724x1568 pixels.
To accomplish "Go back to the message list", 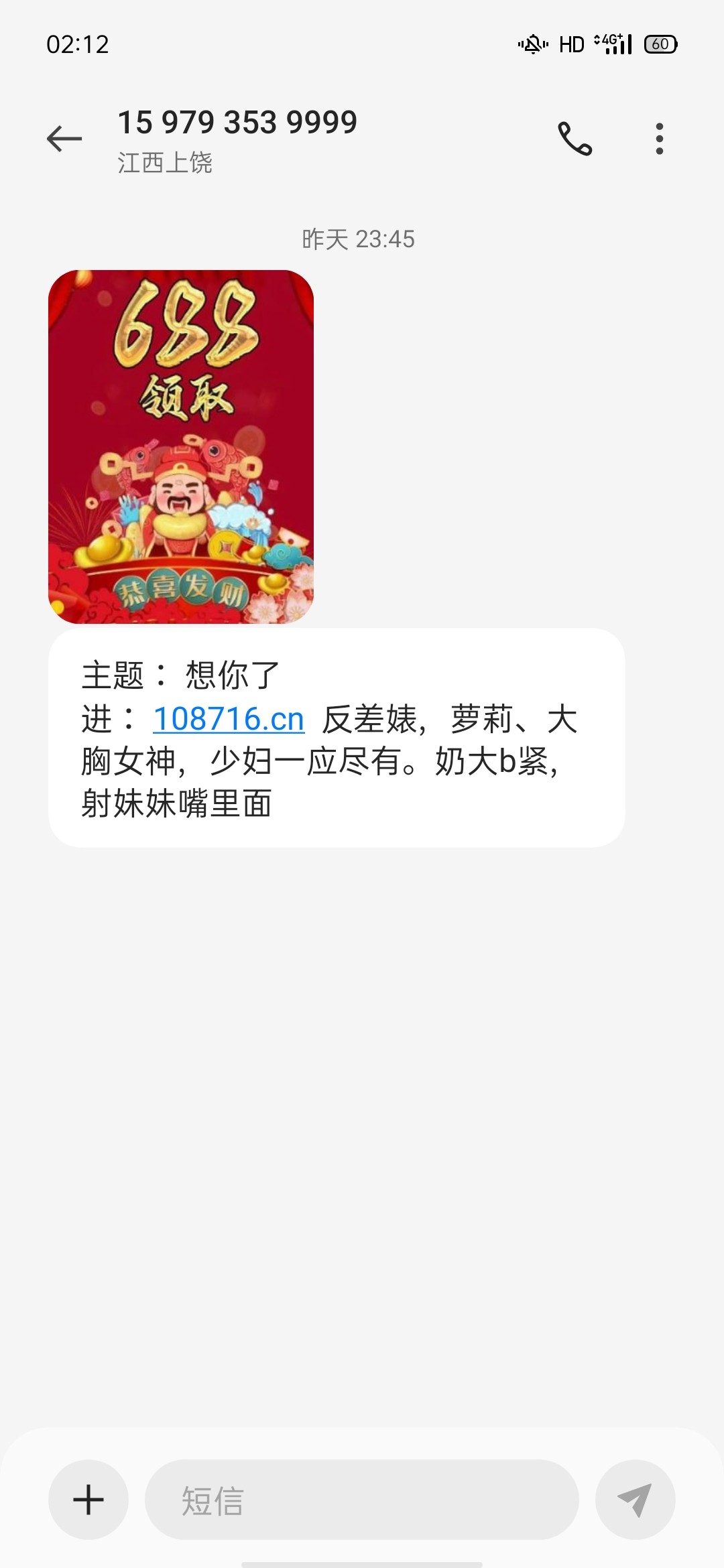I will 64,139.
